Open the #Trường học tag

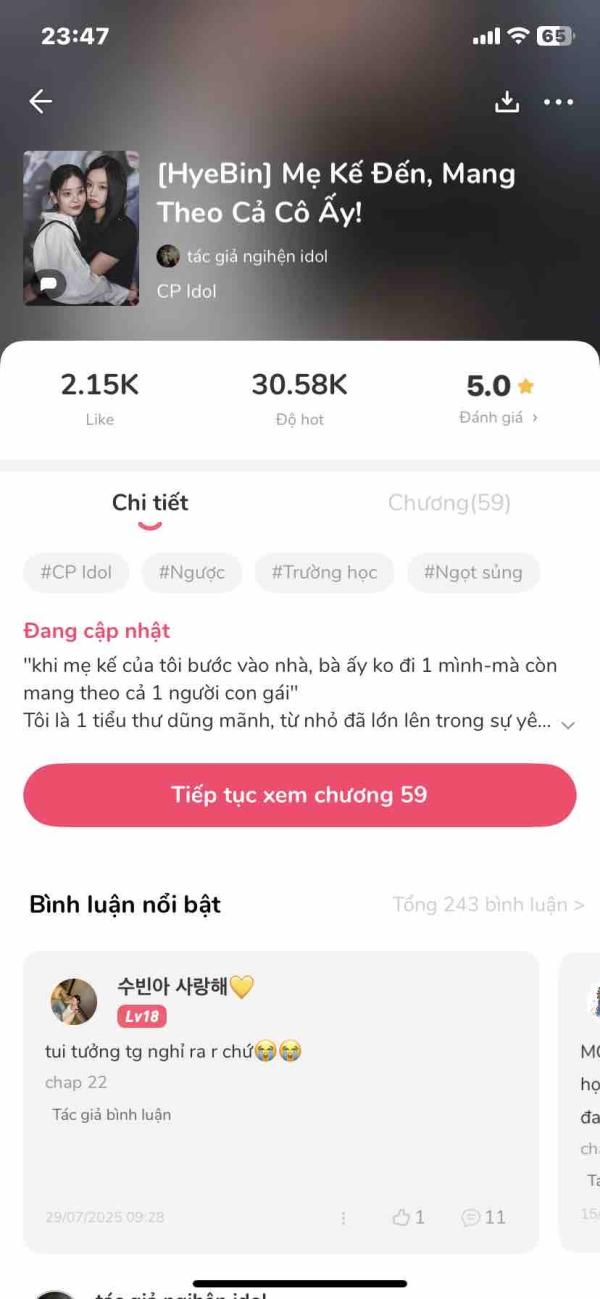[324, 573]
